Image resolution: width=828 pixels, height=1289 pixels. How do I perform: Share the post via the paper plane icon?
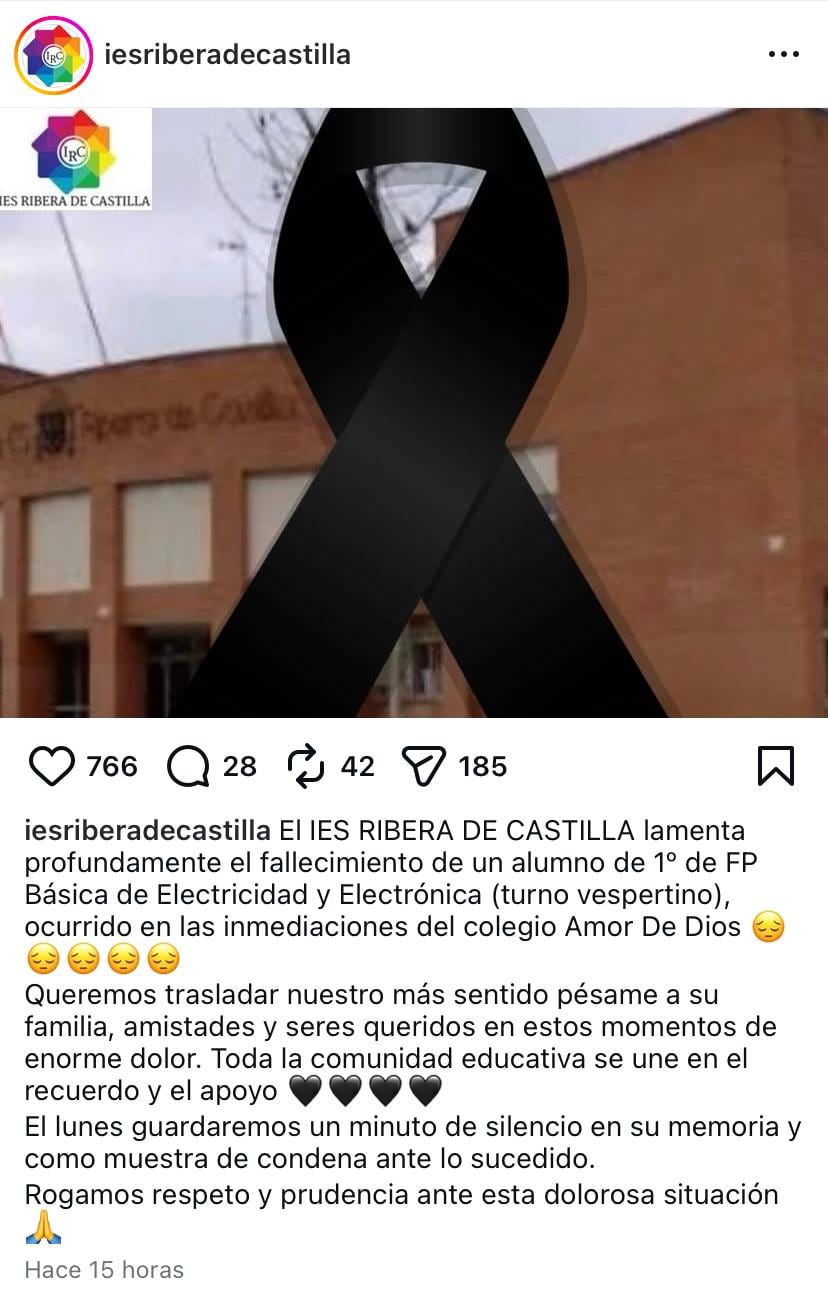pyautogui.click(x=423, y=767)
